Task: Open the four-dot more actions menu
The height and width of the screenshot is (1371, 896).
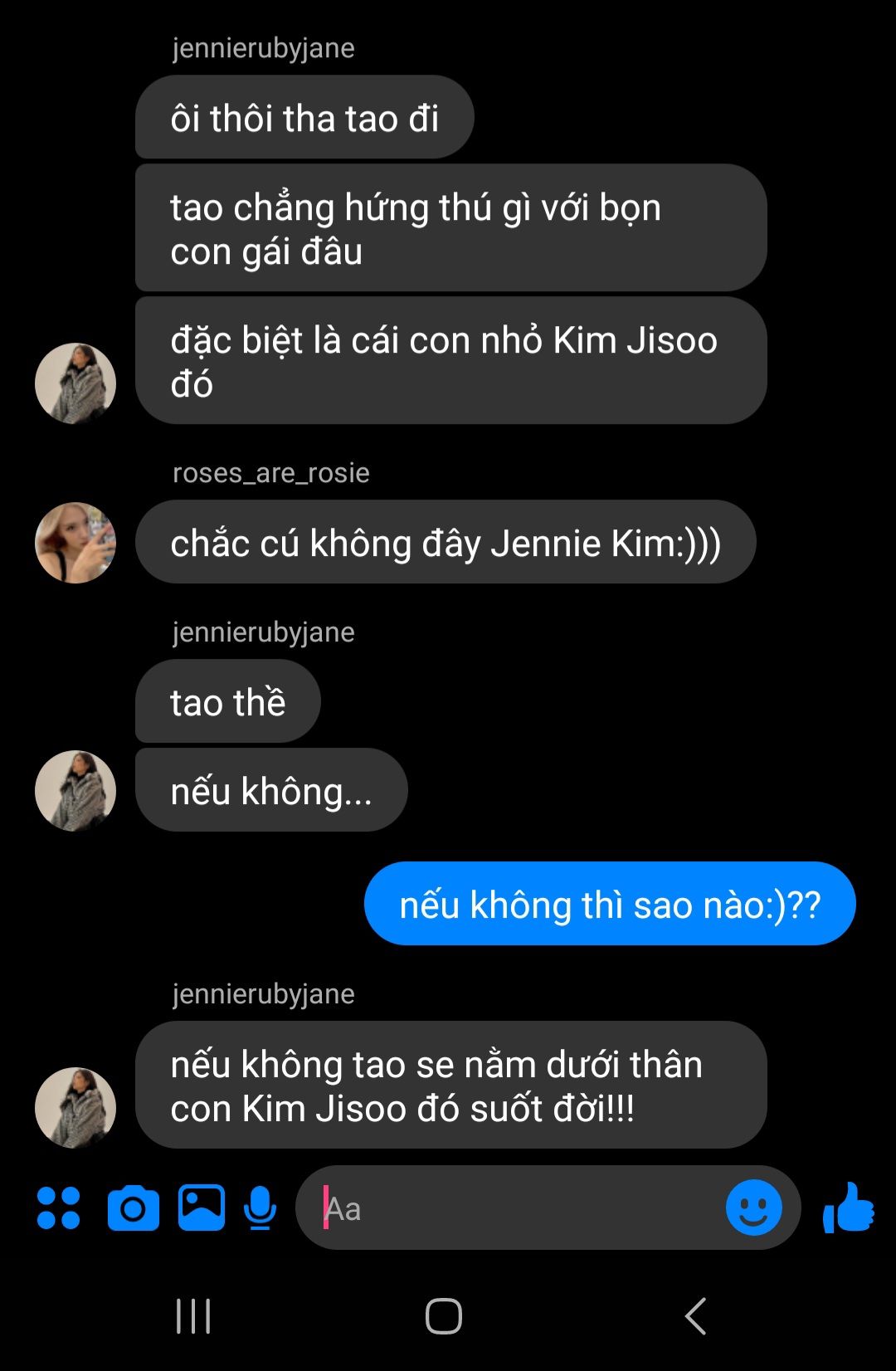Action: [59, 1208]
